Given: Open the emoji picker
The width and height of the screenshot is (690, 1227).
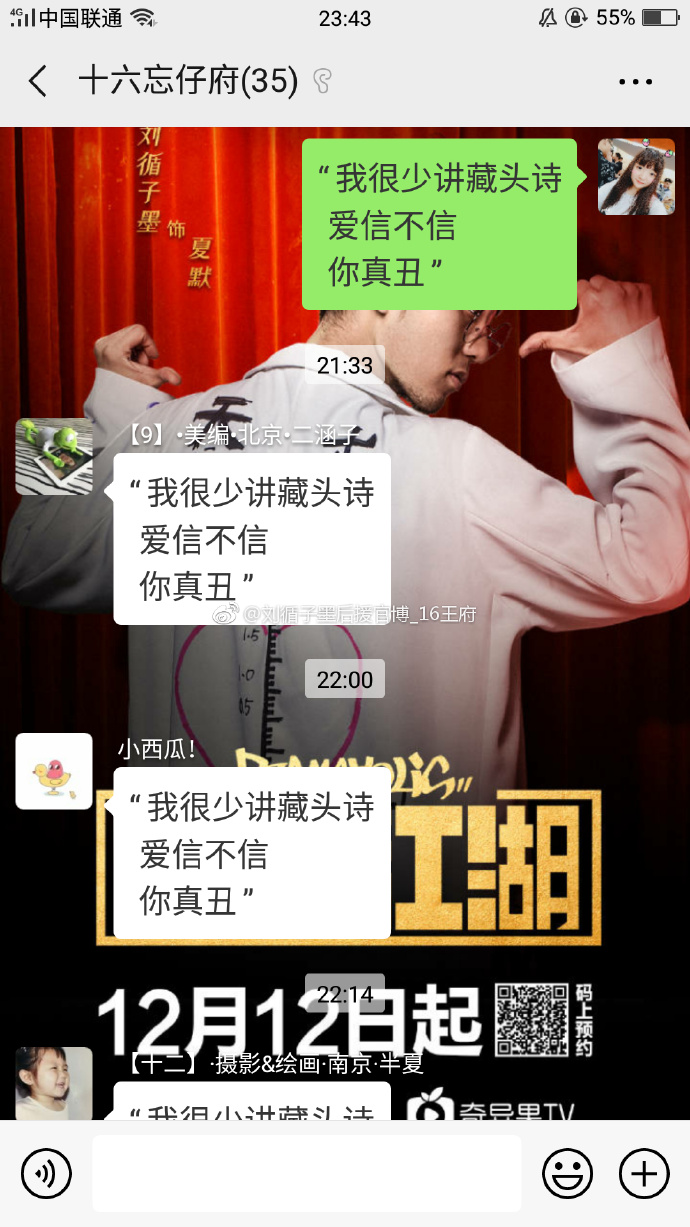Looking at the screenshot, I should (x=567, y=1173).
